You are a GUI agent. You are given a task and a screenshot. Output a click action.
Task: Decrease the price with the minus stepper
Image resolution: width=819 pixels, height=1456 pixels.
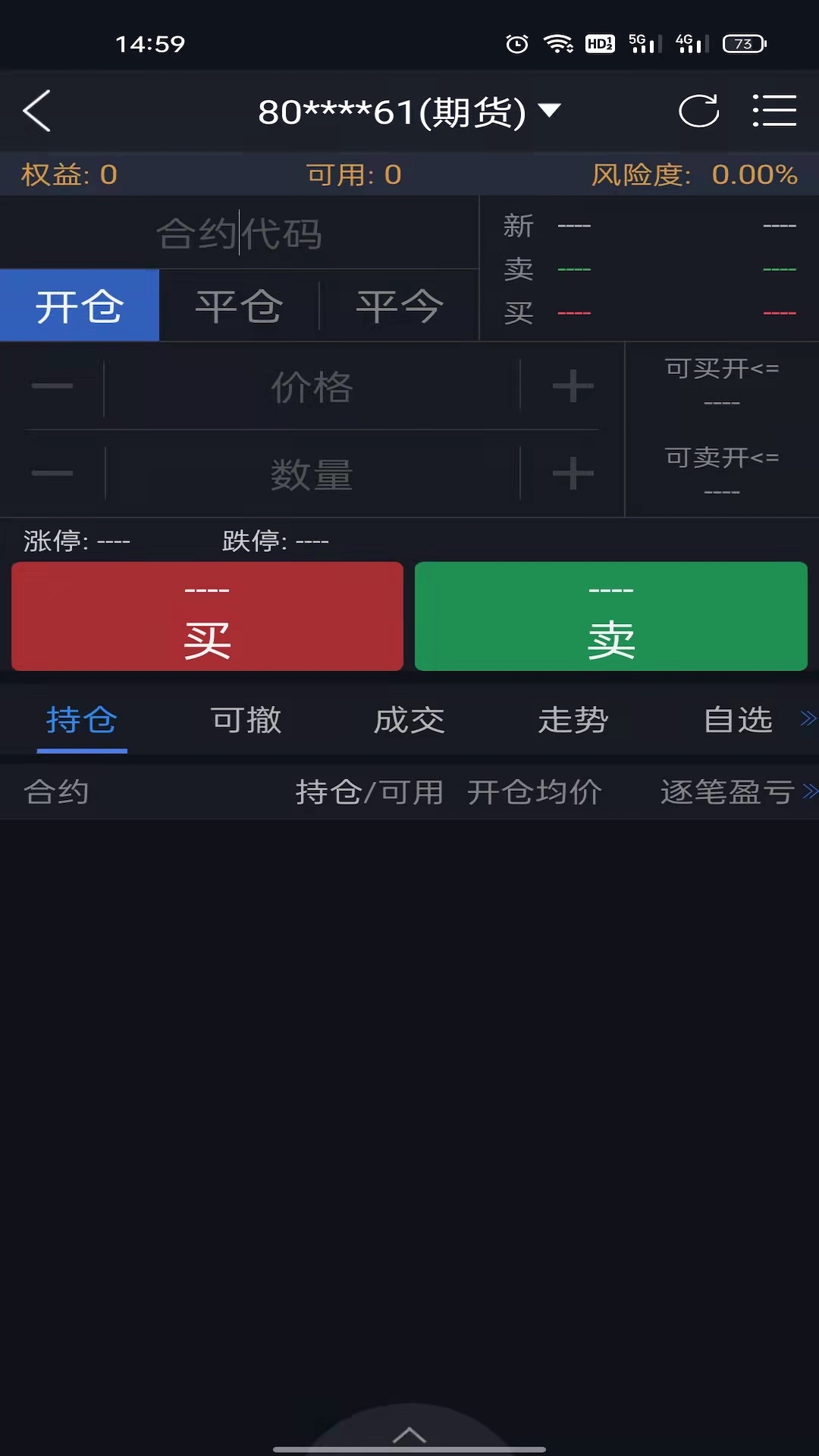point(51,387)
